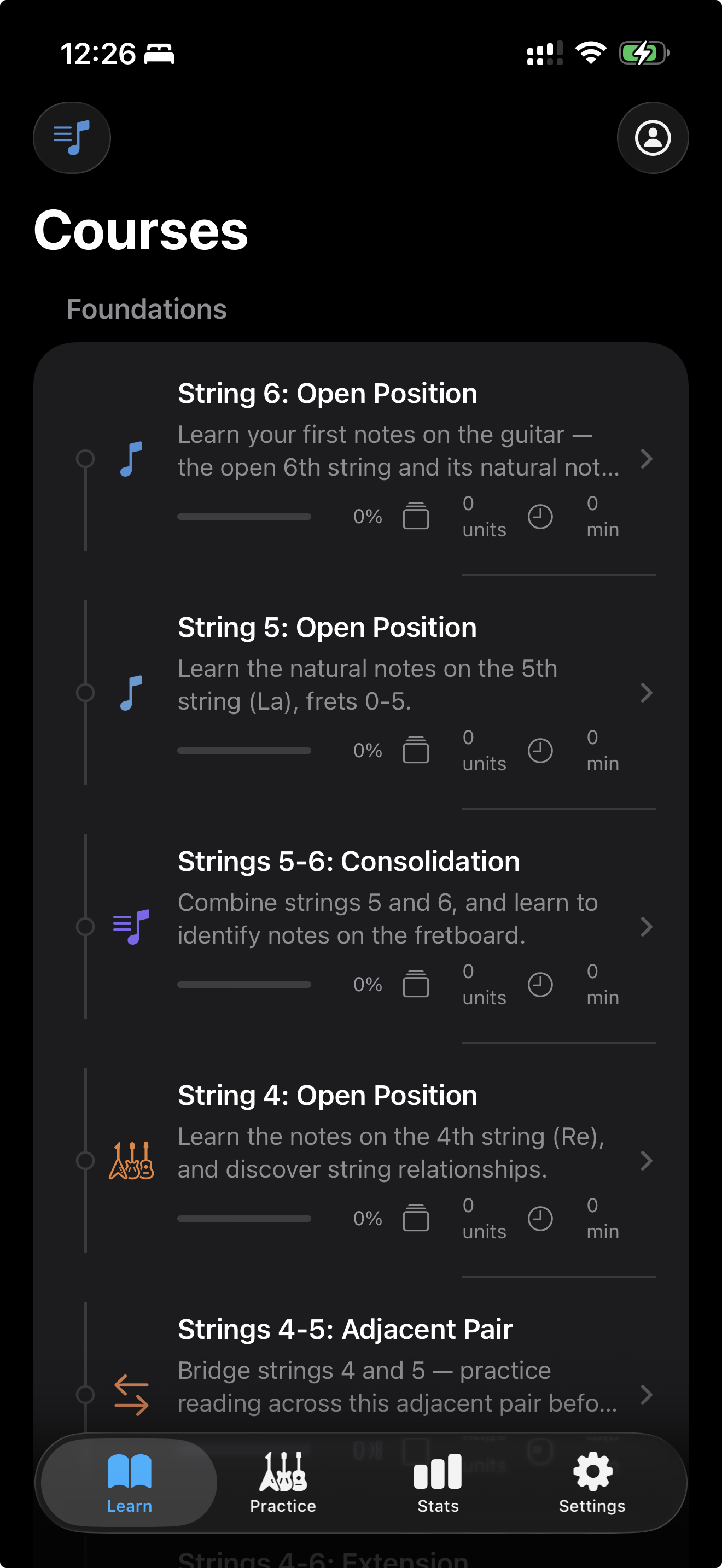Select the music note icon for String 6
This screenshot has width=722, height=1568.
tap(130, 460)
